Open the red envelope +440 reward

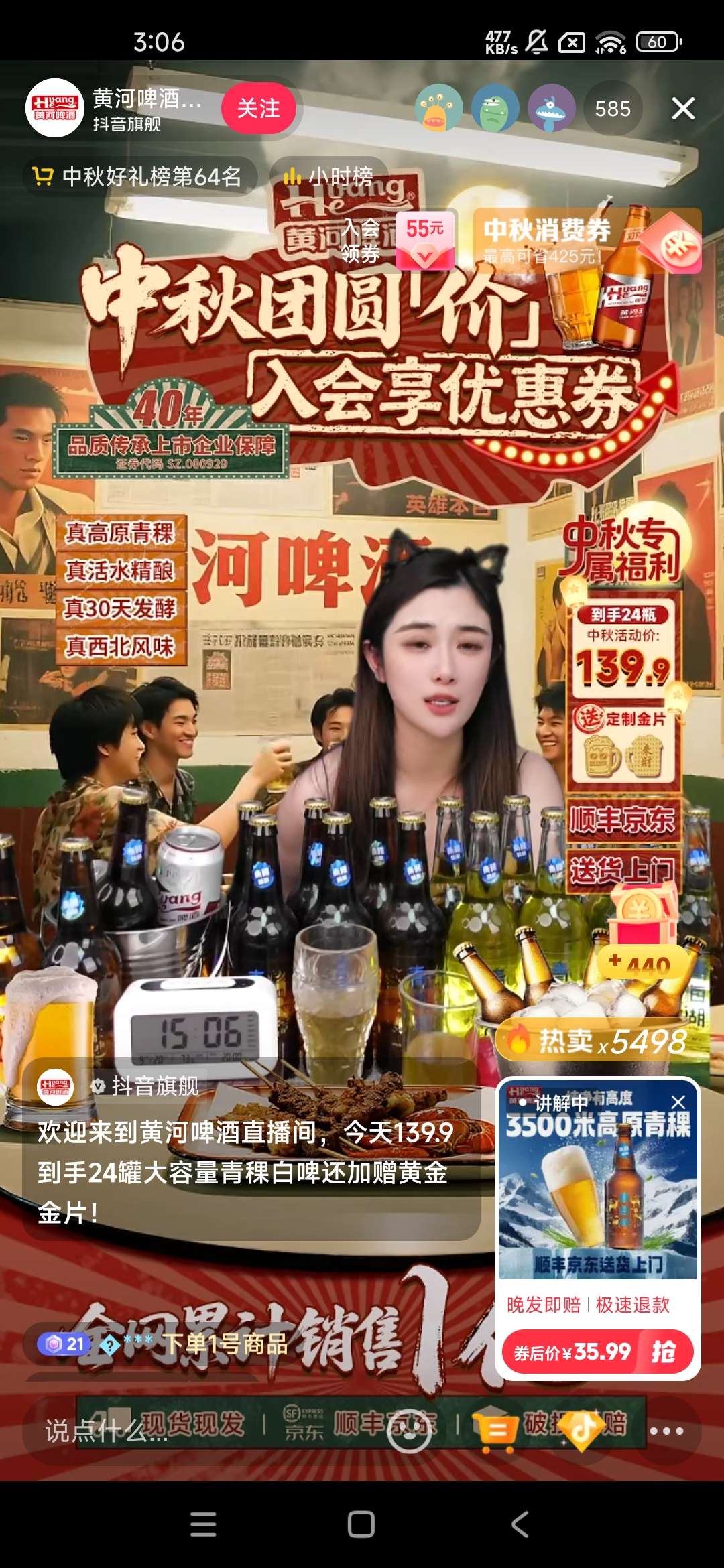point(642,931)
